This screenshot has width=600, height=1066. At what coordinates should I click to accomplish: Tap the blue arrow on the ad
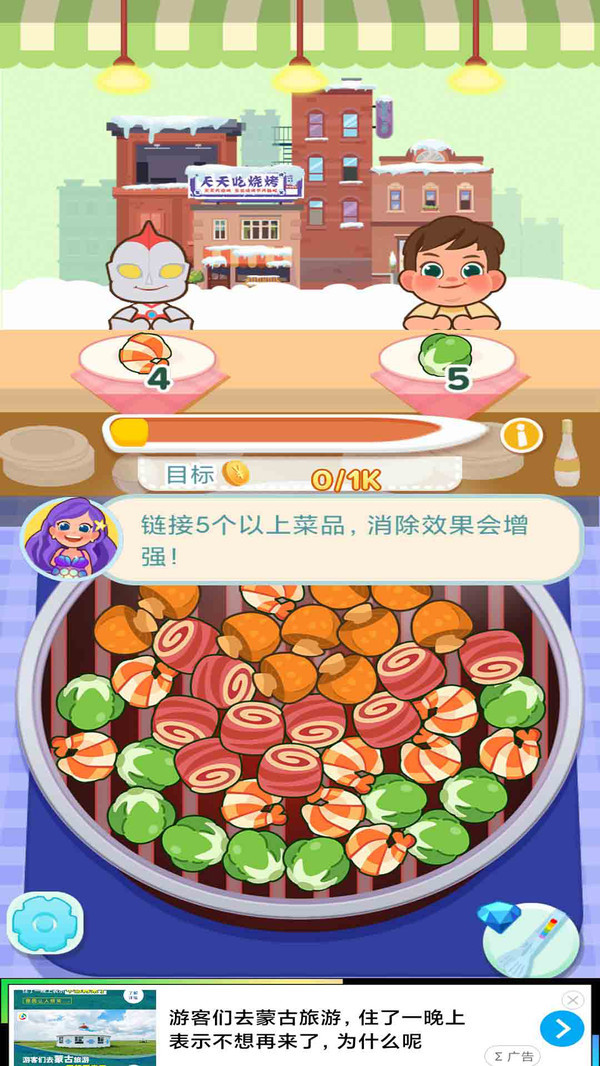[562, 1028]
